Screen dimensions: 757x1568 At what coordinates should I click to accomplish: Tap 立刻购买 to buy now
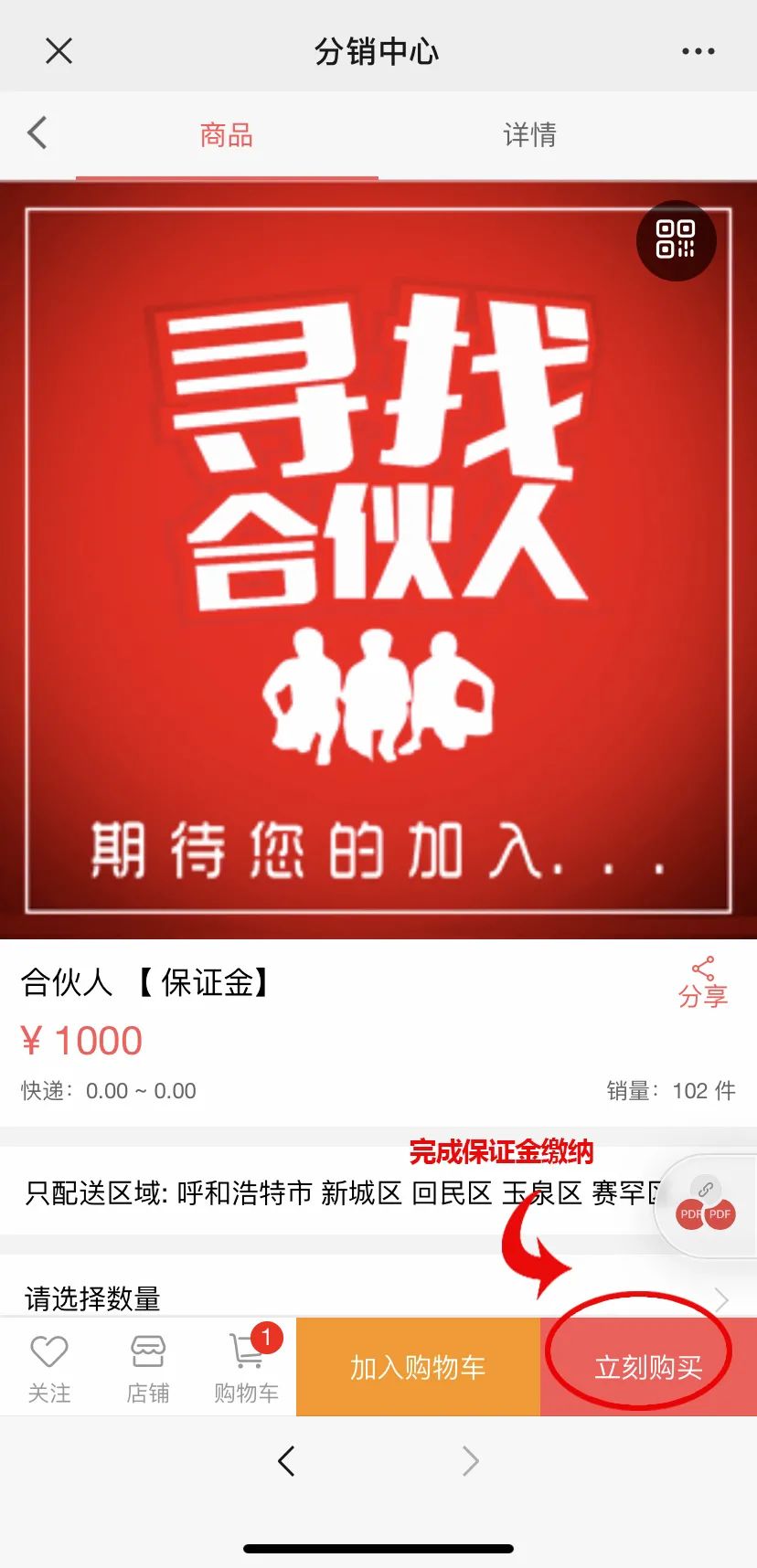point(648,1367)
